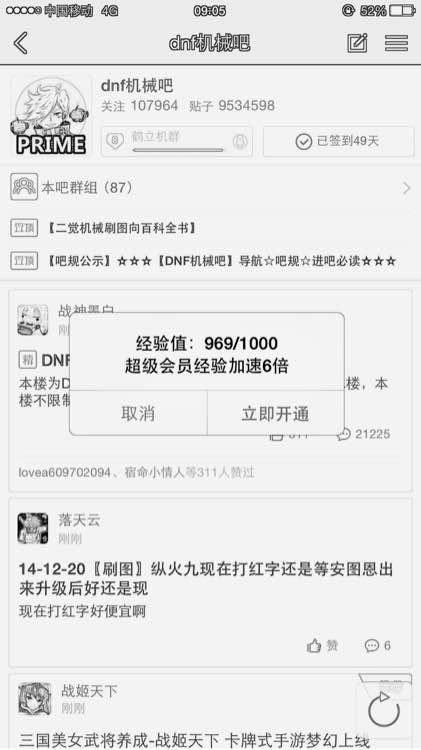Tap the 已签到49天 check-in button
421x750 pixels.
pos(339,141)
